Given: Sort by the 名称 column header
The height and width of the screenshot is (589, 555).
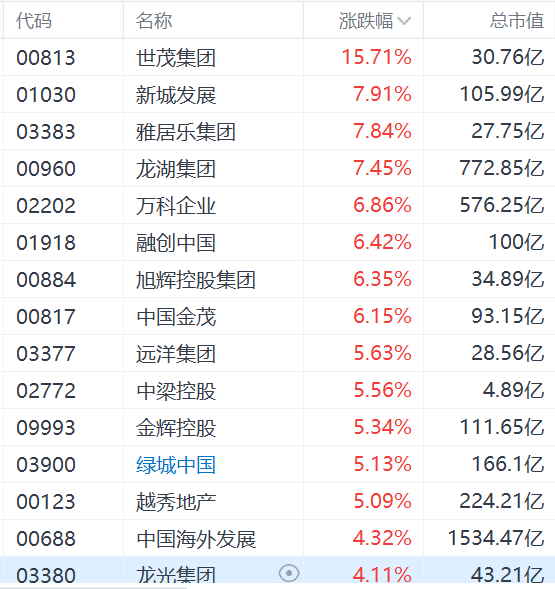Looking at the screenshot, I should point(154,21).
